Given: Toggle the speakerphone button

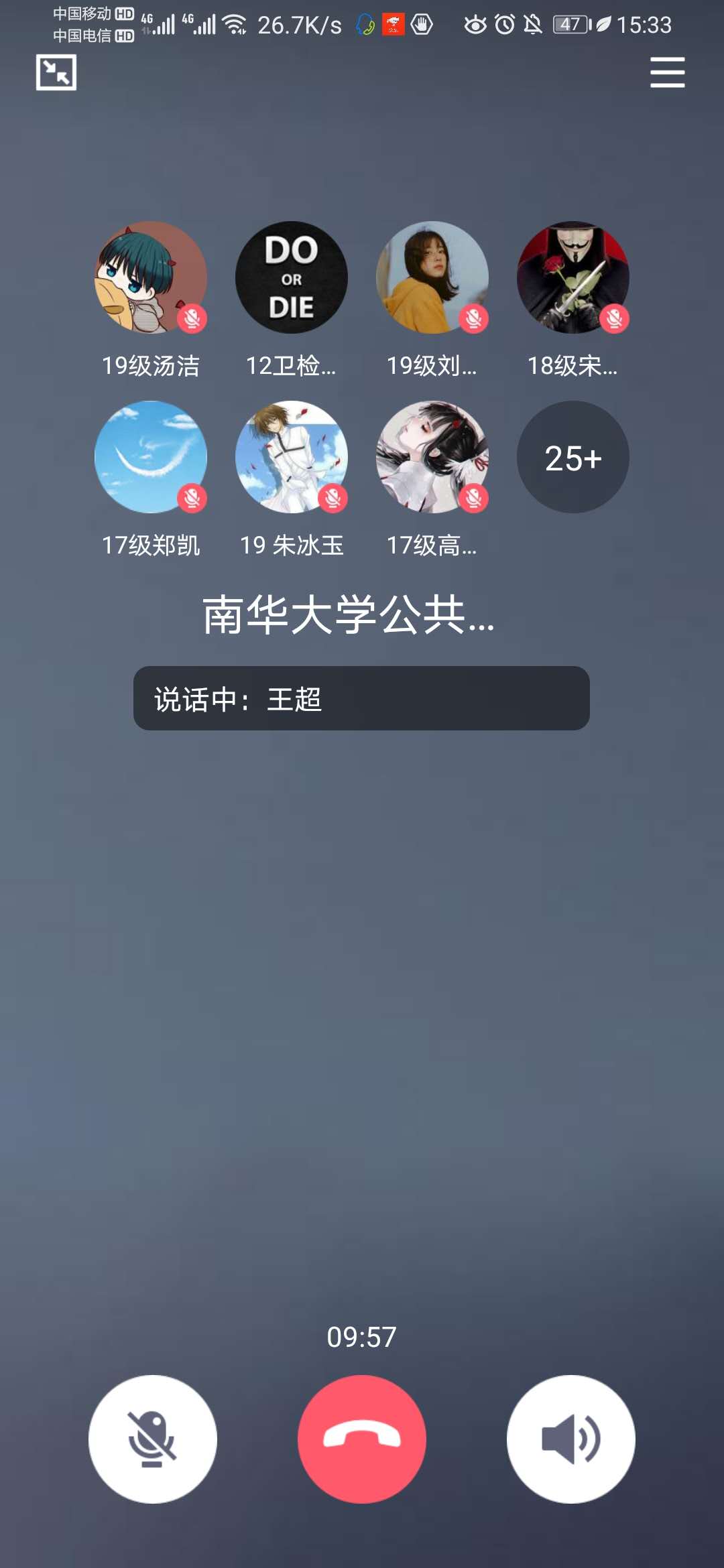Looking at the screenshot, I should 571,1439.
